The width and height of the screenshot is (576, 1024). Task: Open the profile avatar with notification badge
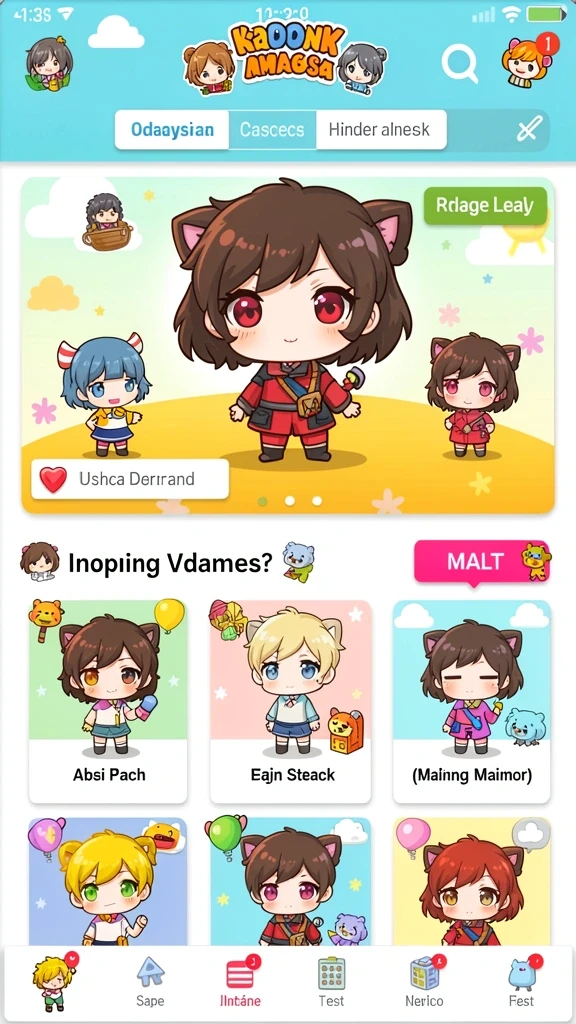tap(529, 60)
